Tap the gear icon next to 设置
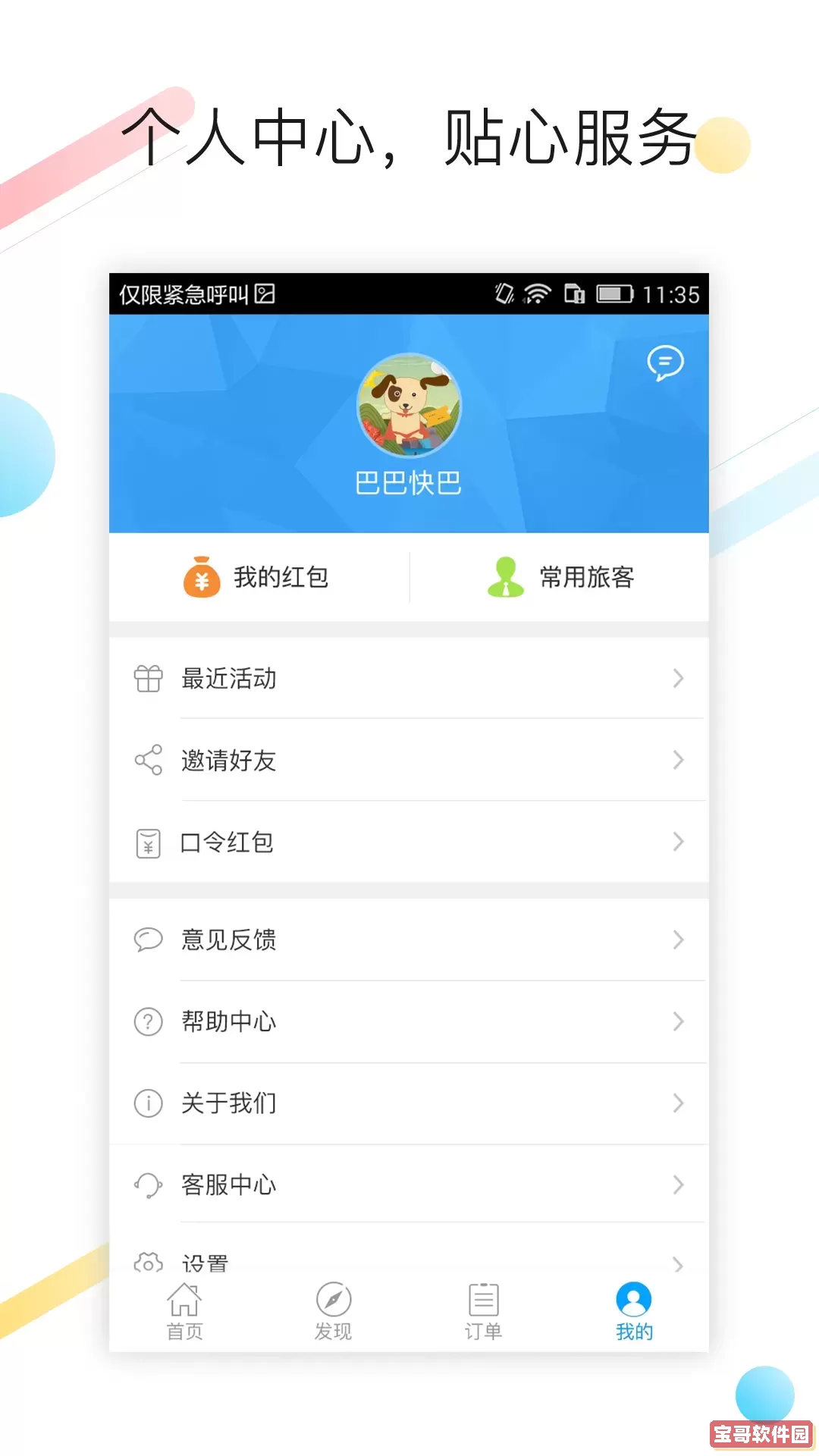Image resolution: width=819 pixels, height=1456 pixels. (148, 1259)
